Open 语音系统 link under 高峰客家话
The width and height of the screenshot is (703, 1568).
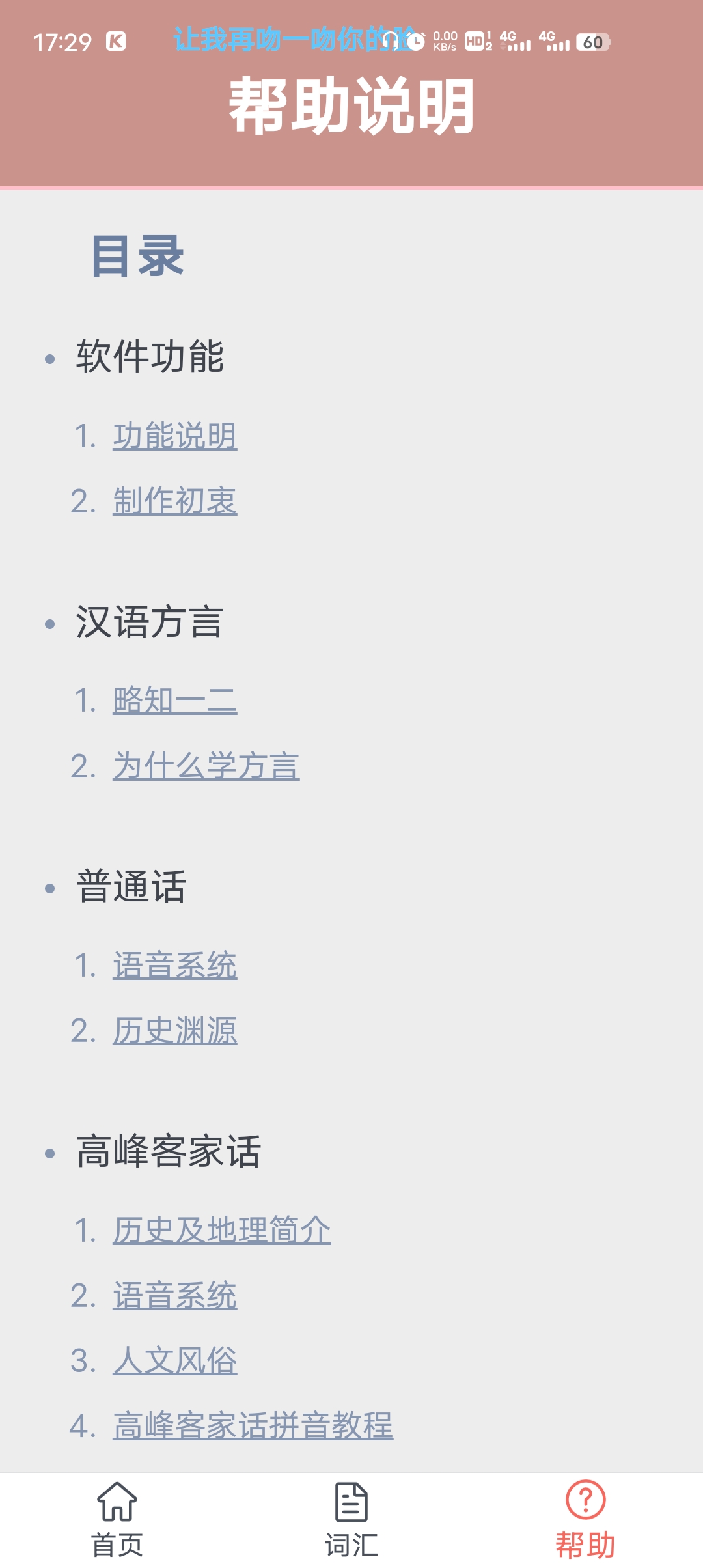coord(174,1296)
